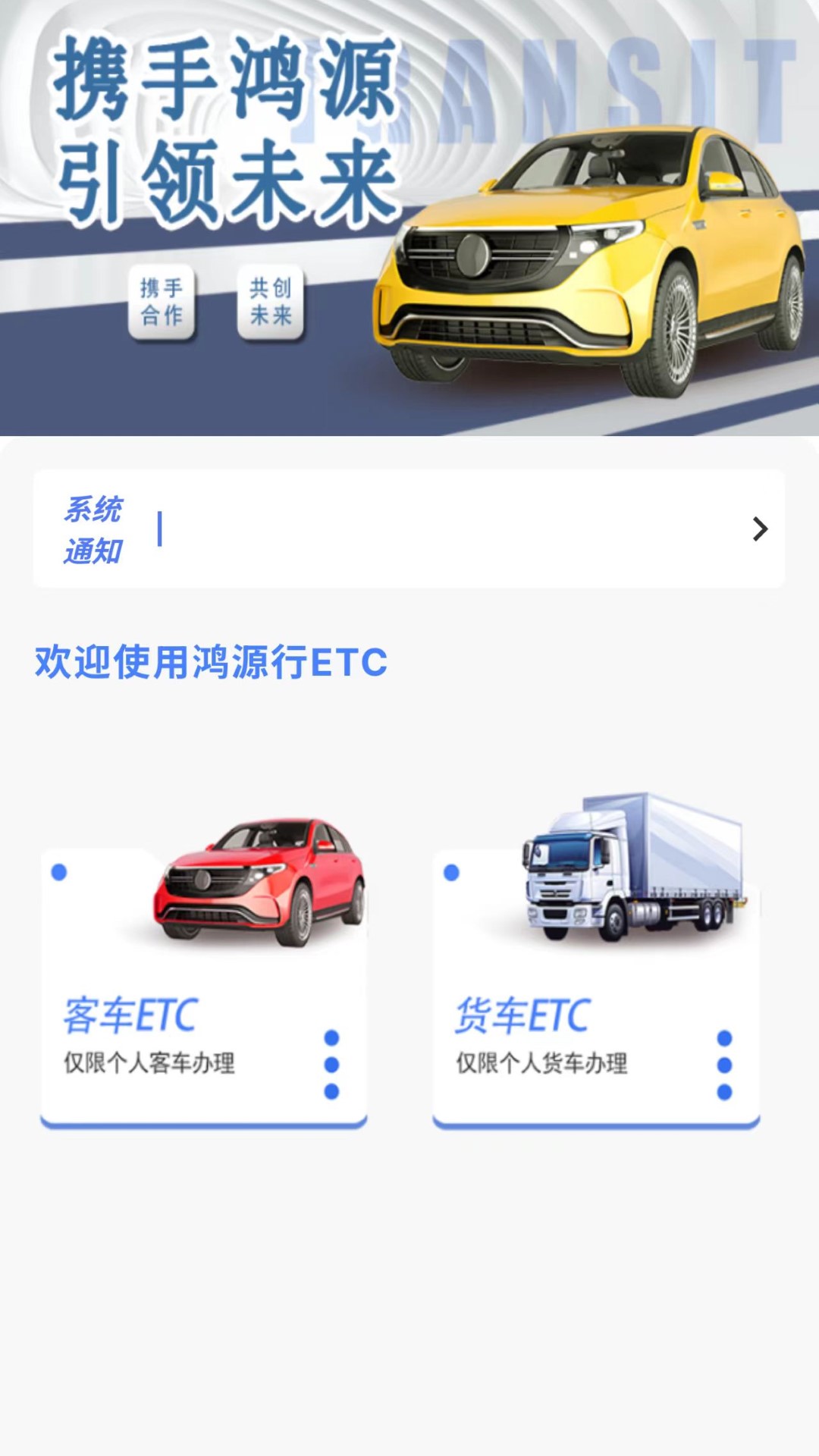Click the 欢迎使用鸿源行ETC heading
The width and height of the screenshot is (819, 1456).
click(210, 661)
